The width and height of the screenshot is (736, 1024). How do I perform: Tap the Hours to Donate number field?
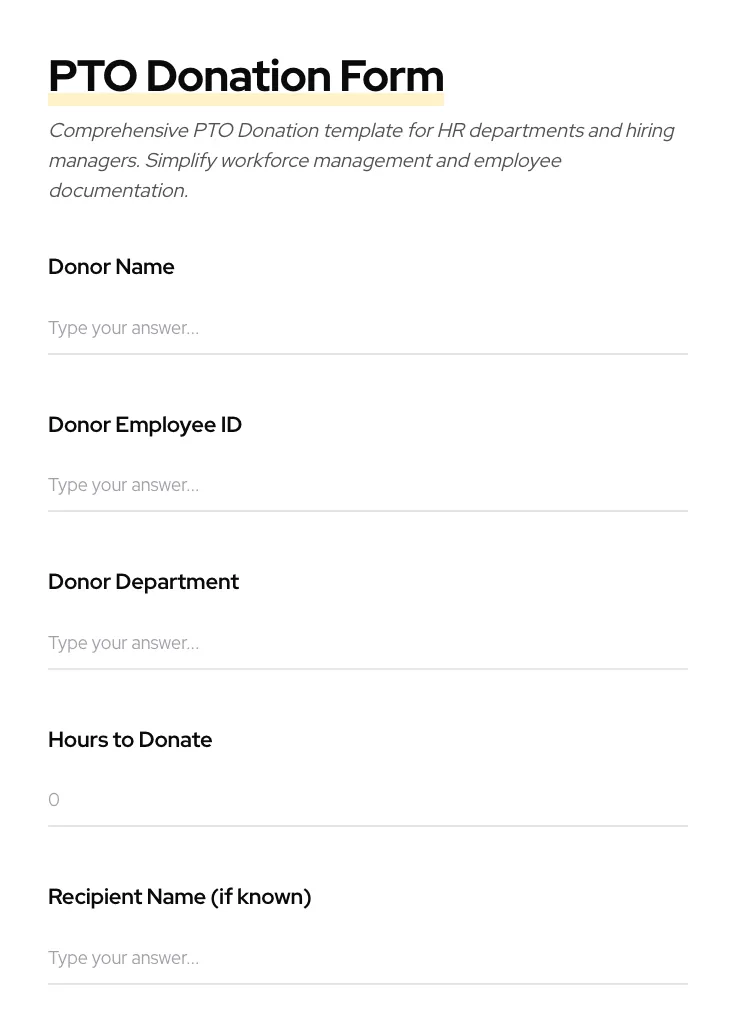[367, 800]
